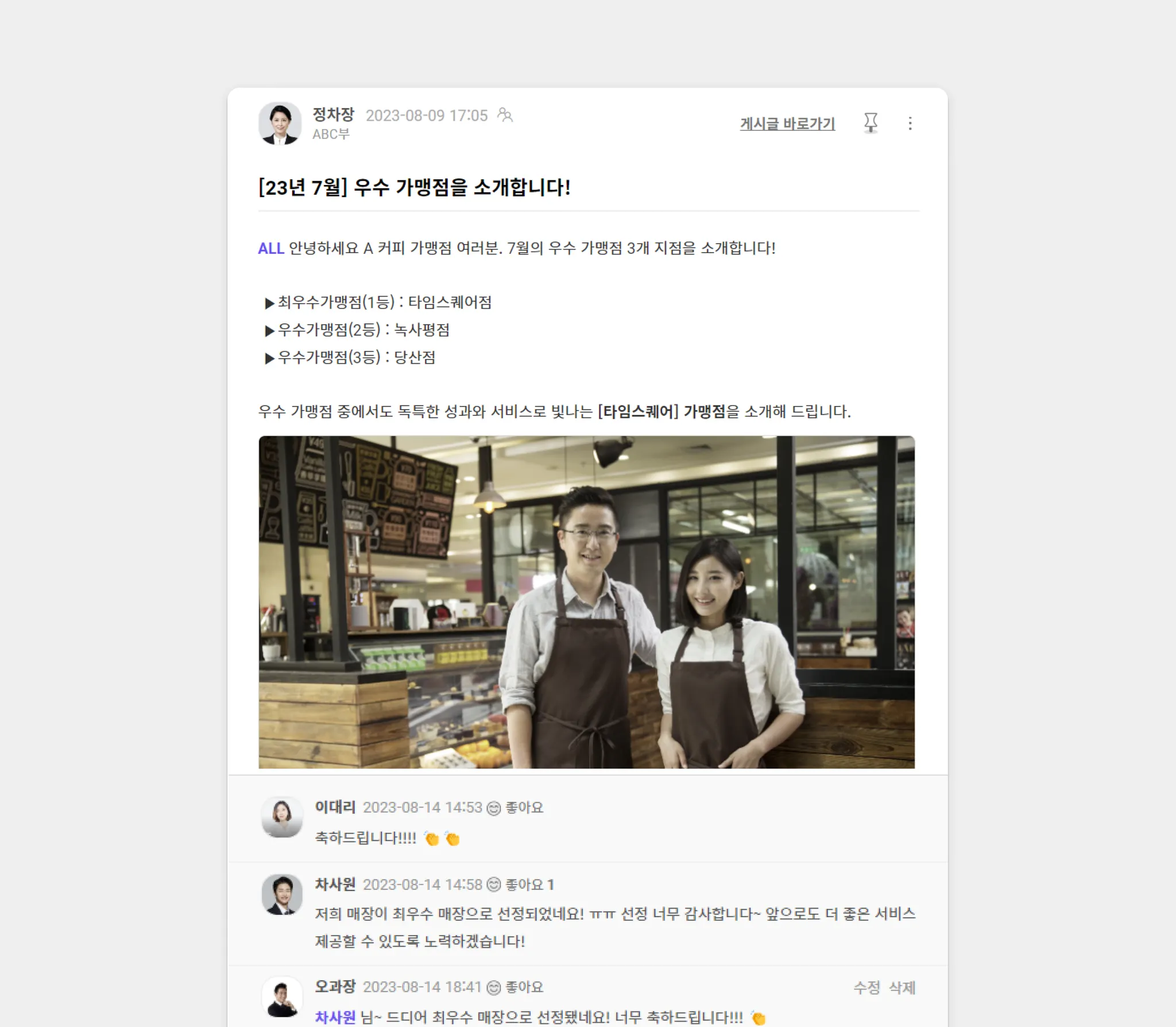Tap the ALL mention in the post
Screen dimensions: 1176x1027
[x=271, y=248]
